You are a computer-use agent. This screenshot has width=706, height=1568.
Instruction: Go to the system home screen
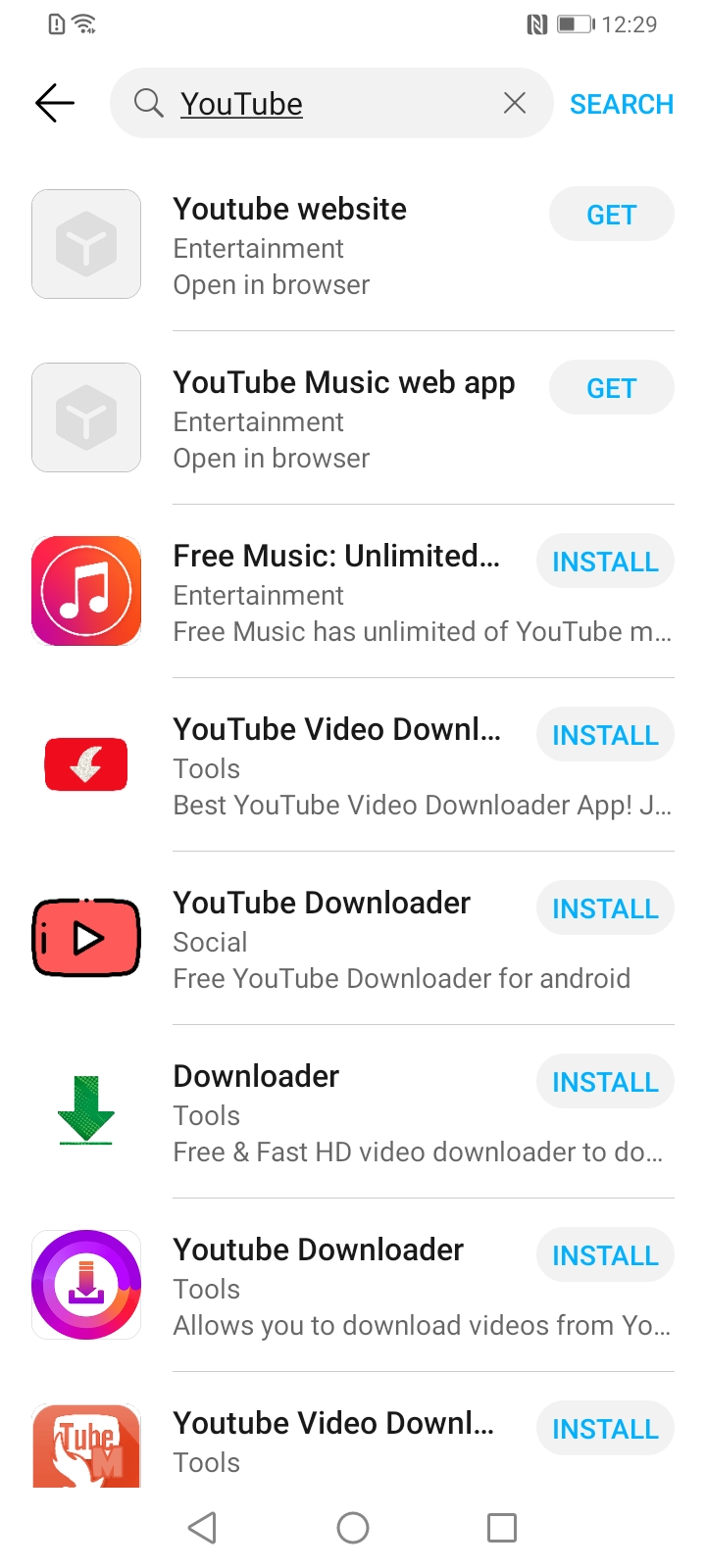(353, 1528)
